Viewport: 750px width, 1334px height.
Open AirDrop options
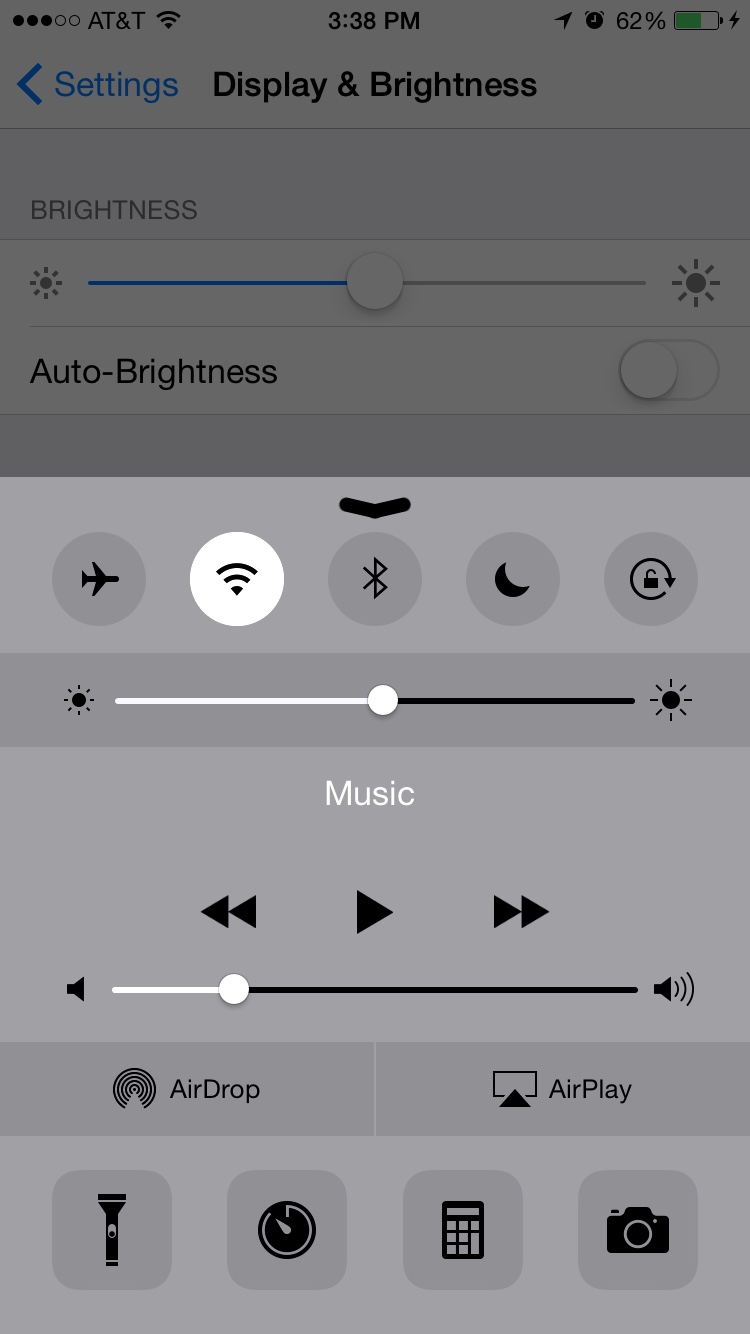pos(187,1089)
